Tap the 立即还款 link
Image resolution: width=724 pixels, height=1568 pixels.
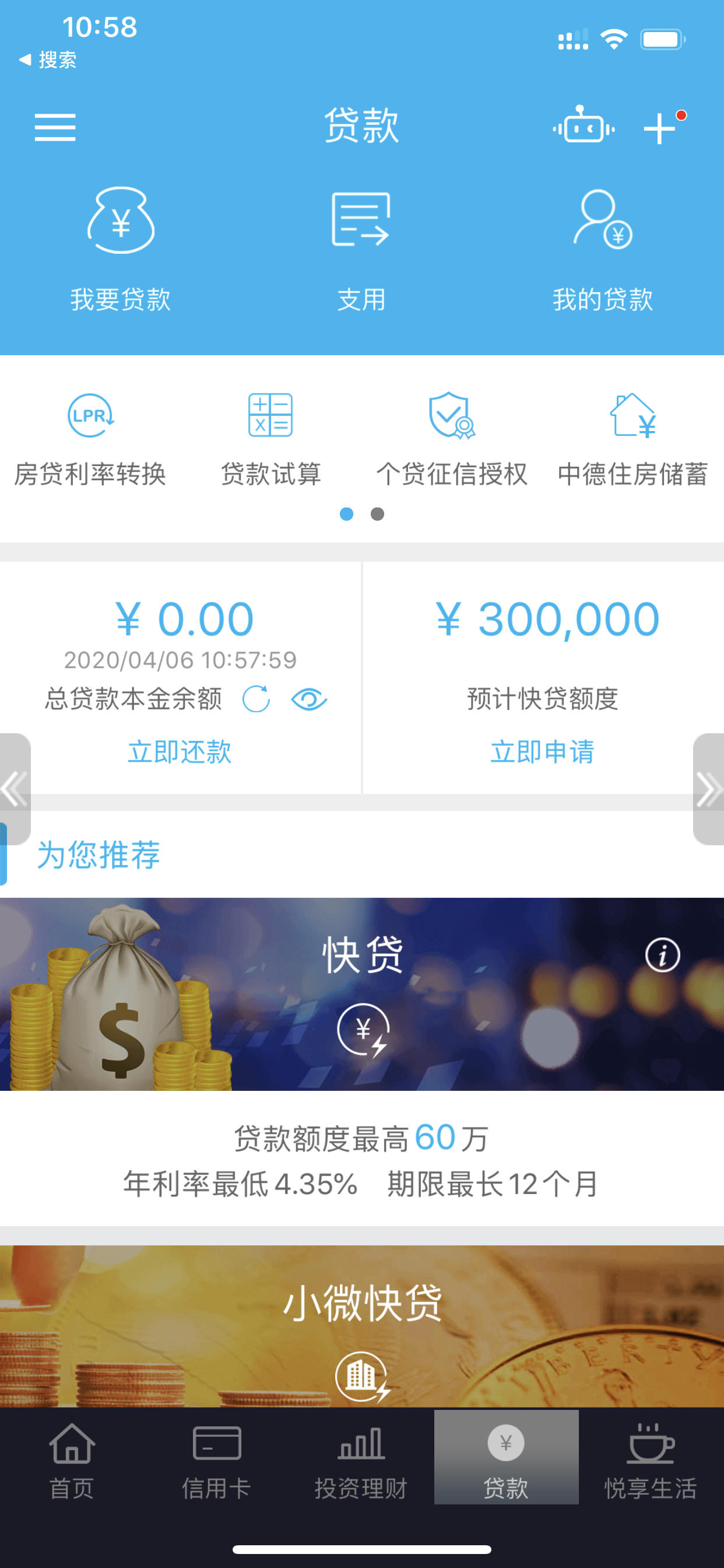point(180,752)
